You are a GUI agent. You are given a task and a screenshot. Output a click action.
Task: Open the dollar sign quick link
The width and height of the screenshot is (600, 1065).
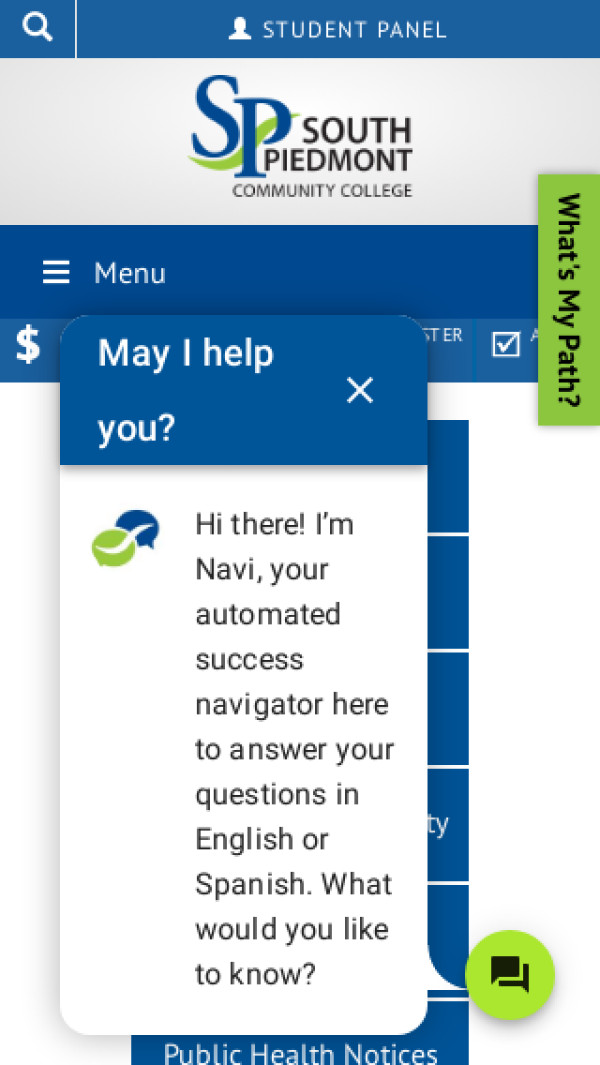[x=28, y=346]
